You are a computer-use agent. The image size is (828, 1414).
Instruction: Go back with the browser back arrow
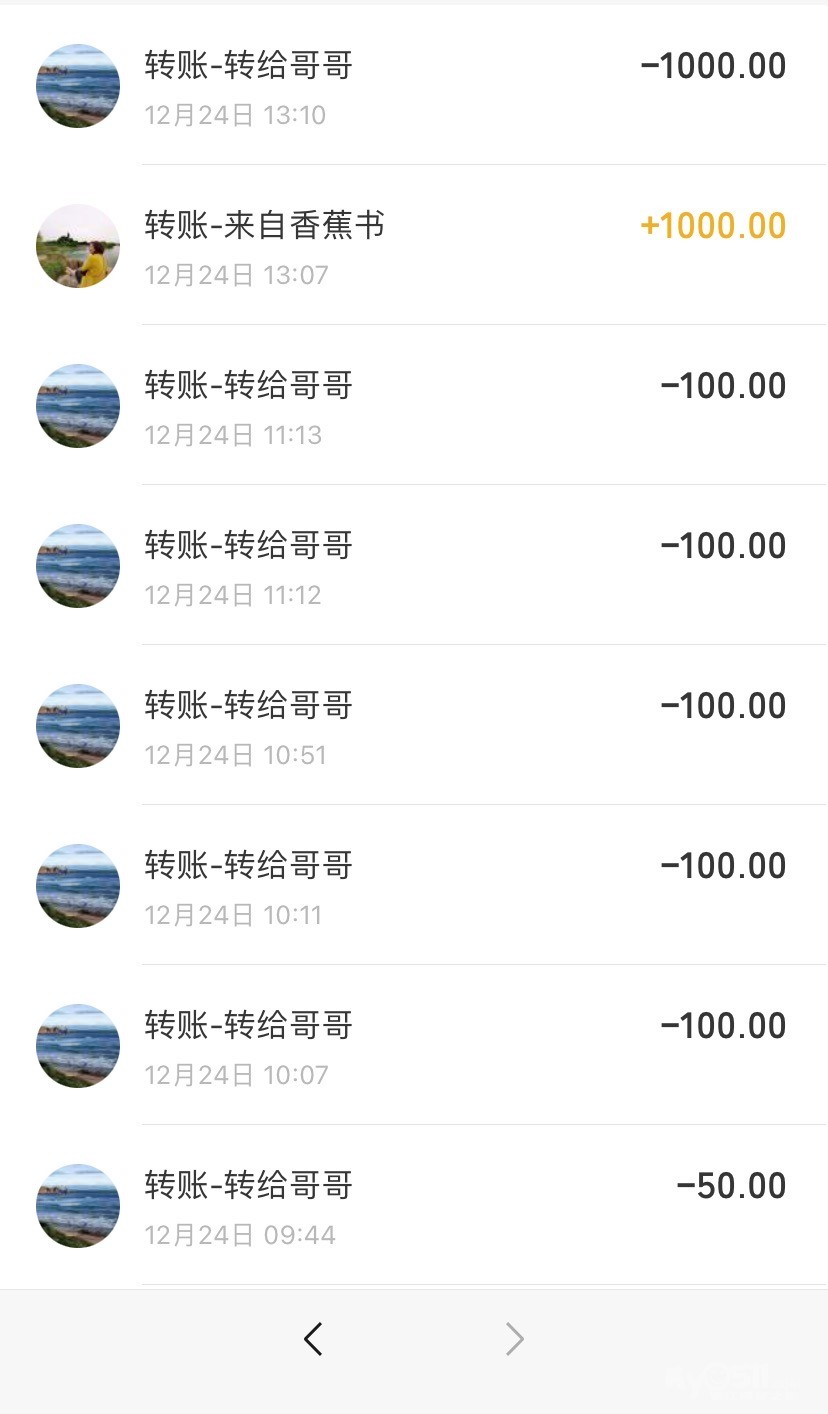313,1339
